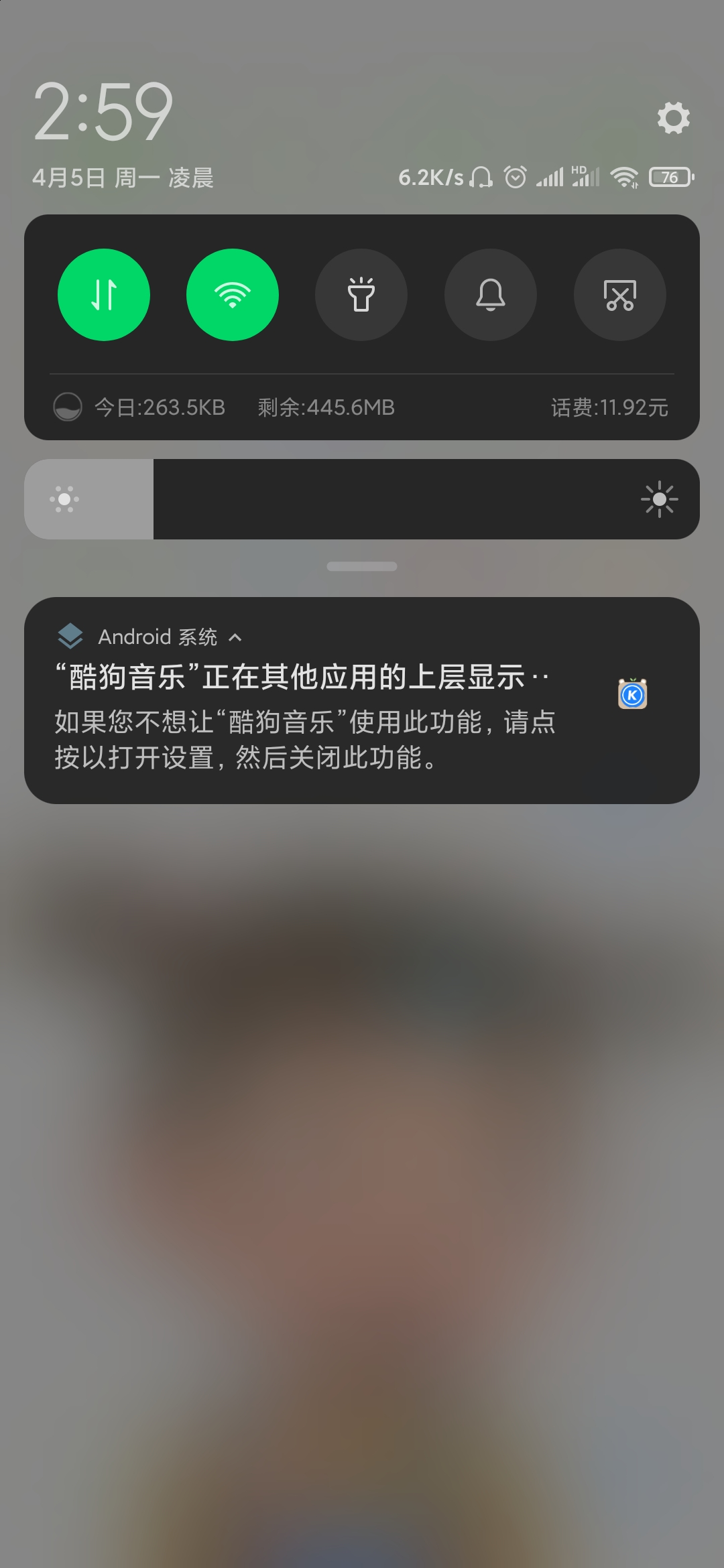Take a screenshot with the scissors tile
The width and height of the screenshot is (724, 1568).
pos(620,295)
